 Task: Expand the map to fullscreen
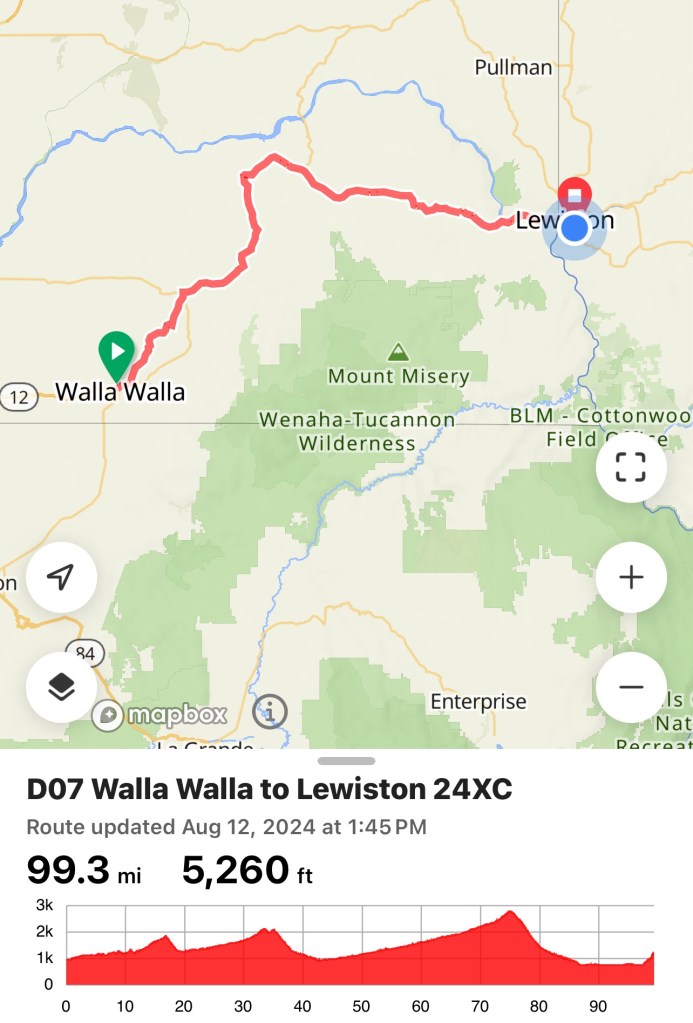point(631,467)
